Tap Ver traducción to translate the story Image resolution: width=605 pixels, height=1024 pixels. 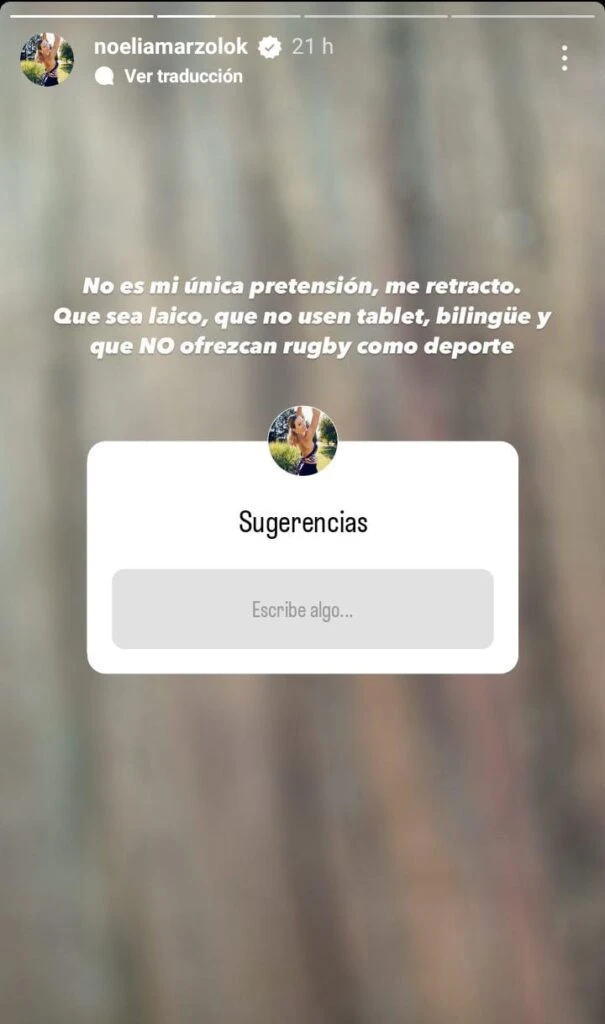(182, 76)
